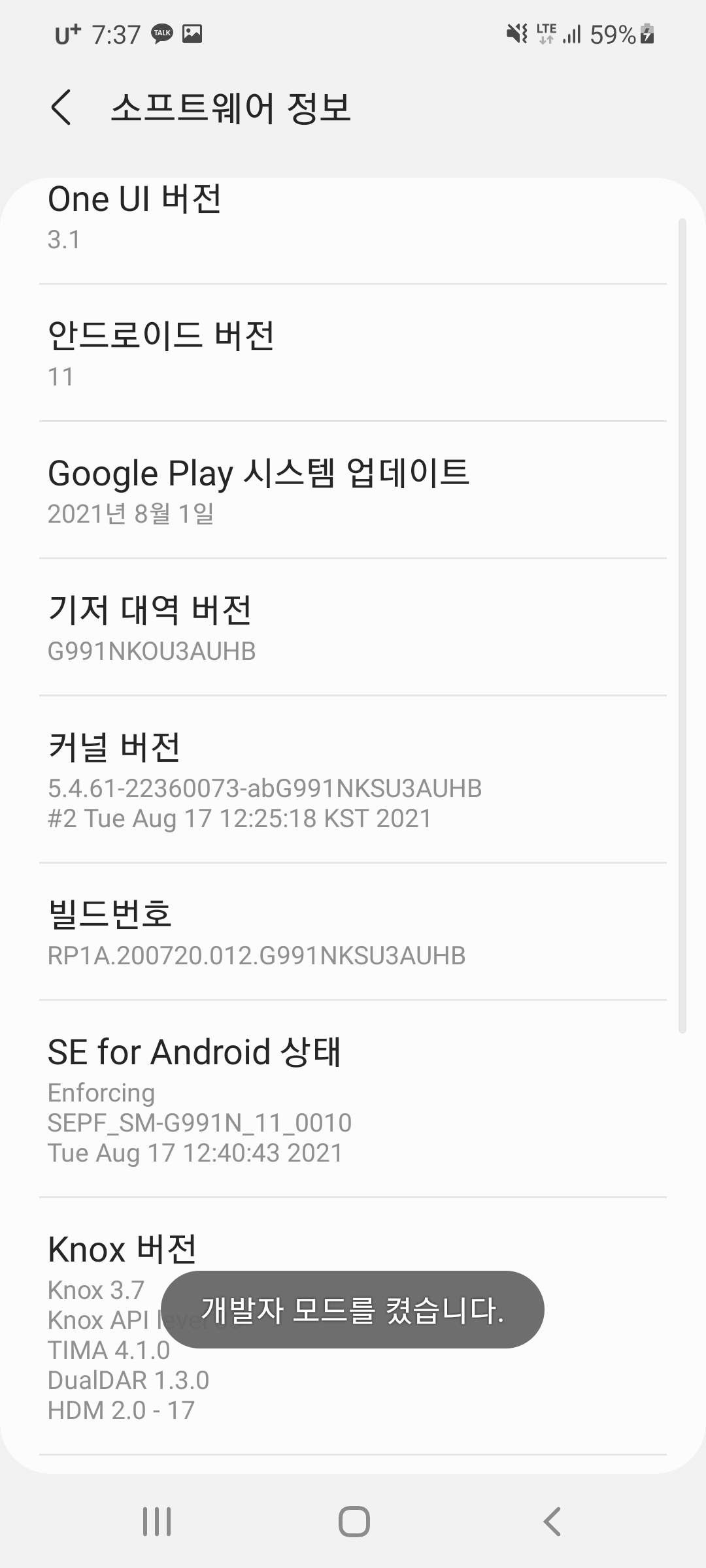Tap the 빌드번호 row
706x1568 pixels.
[x=353, y=932]
